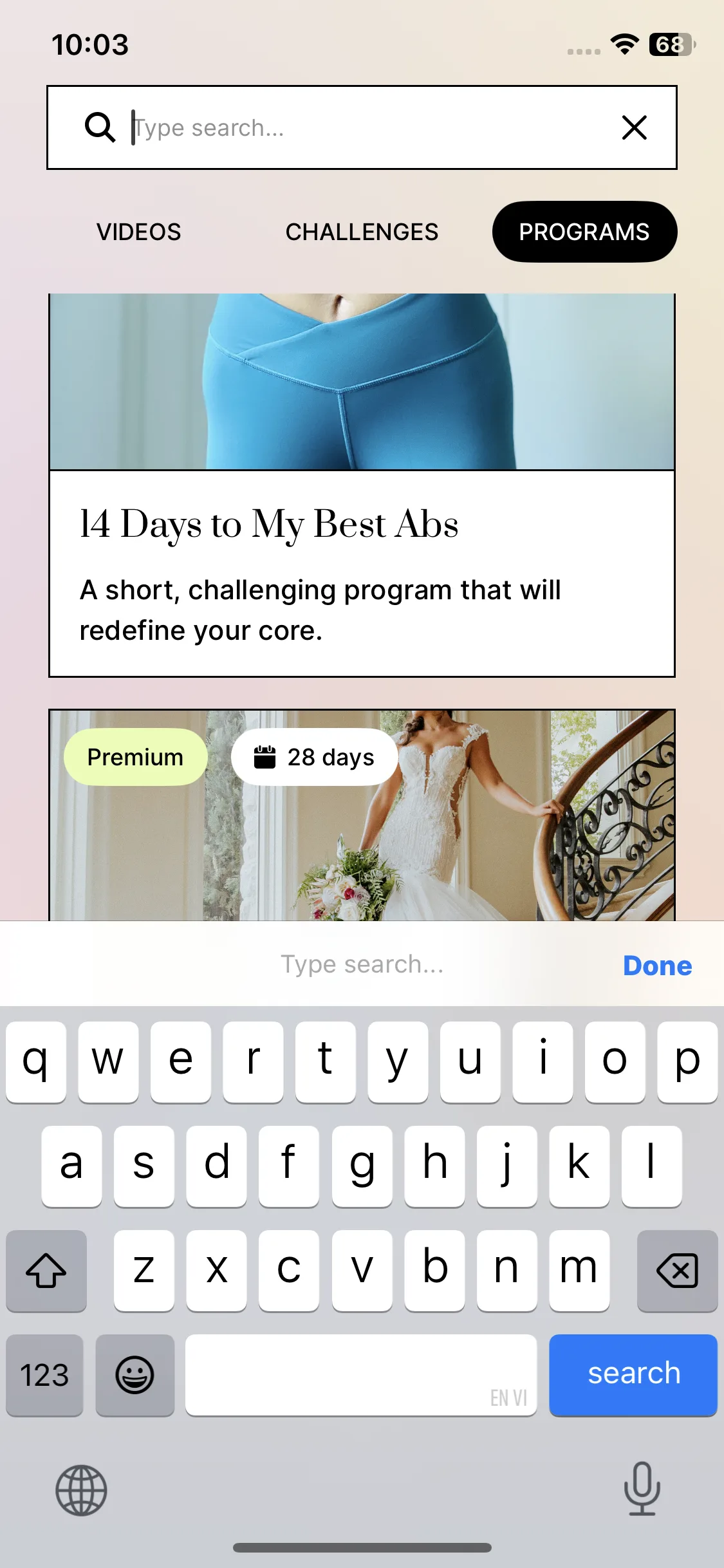Screen dimensions: 724x1568
Task: Tap Done to dismiss the keyboard
Action: (x=657, y=966)
